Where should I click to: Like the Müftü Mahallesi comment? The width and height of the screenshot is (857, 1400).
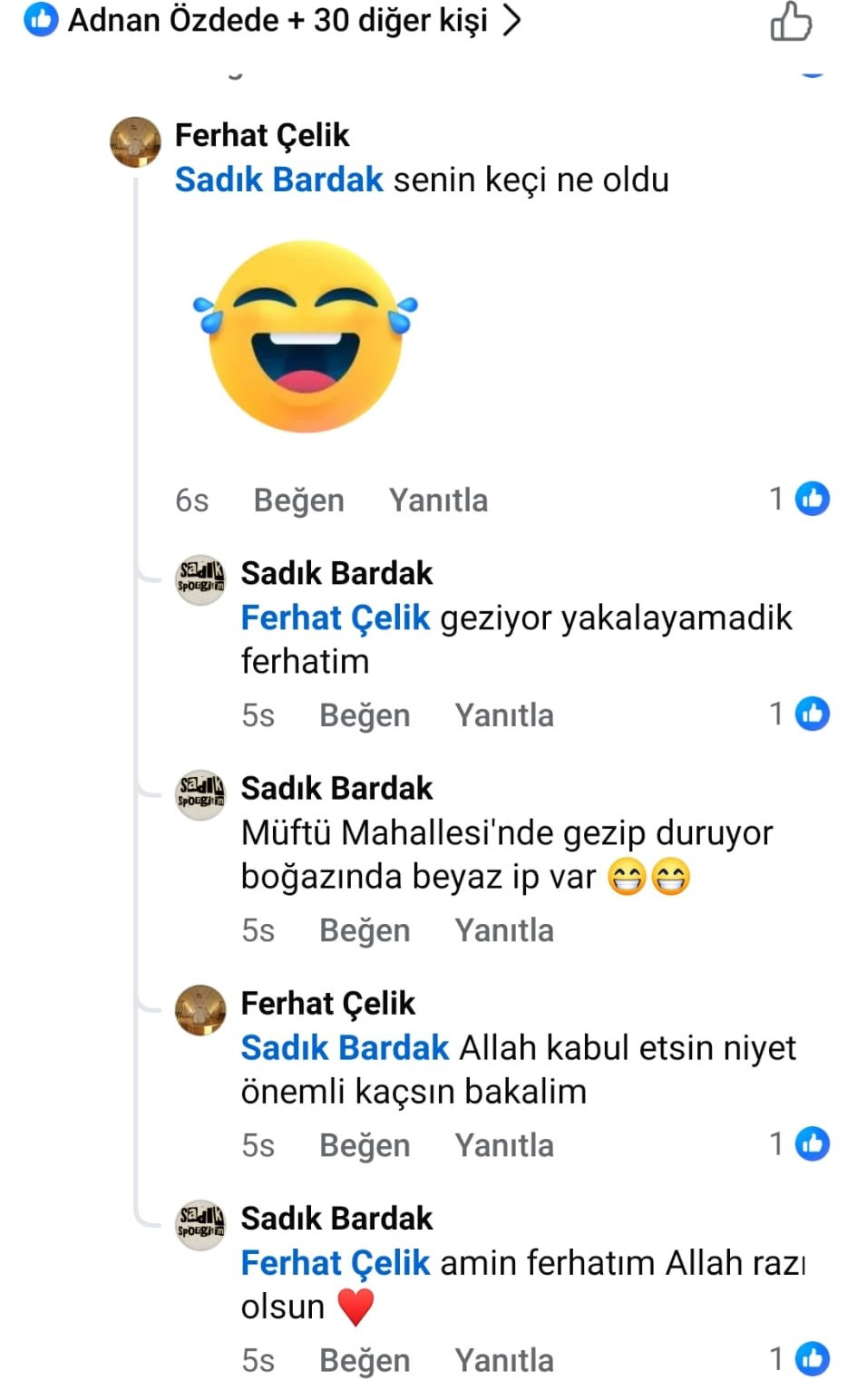[365, 930]
